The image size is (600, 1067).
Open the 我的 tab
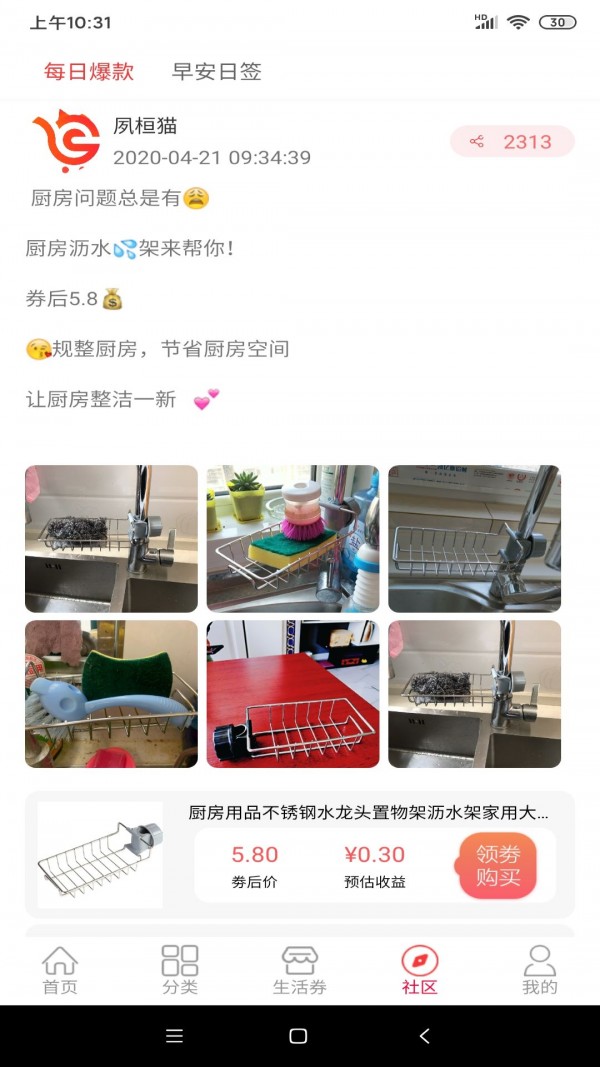click(539, 970)
